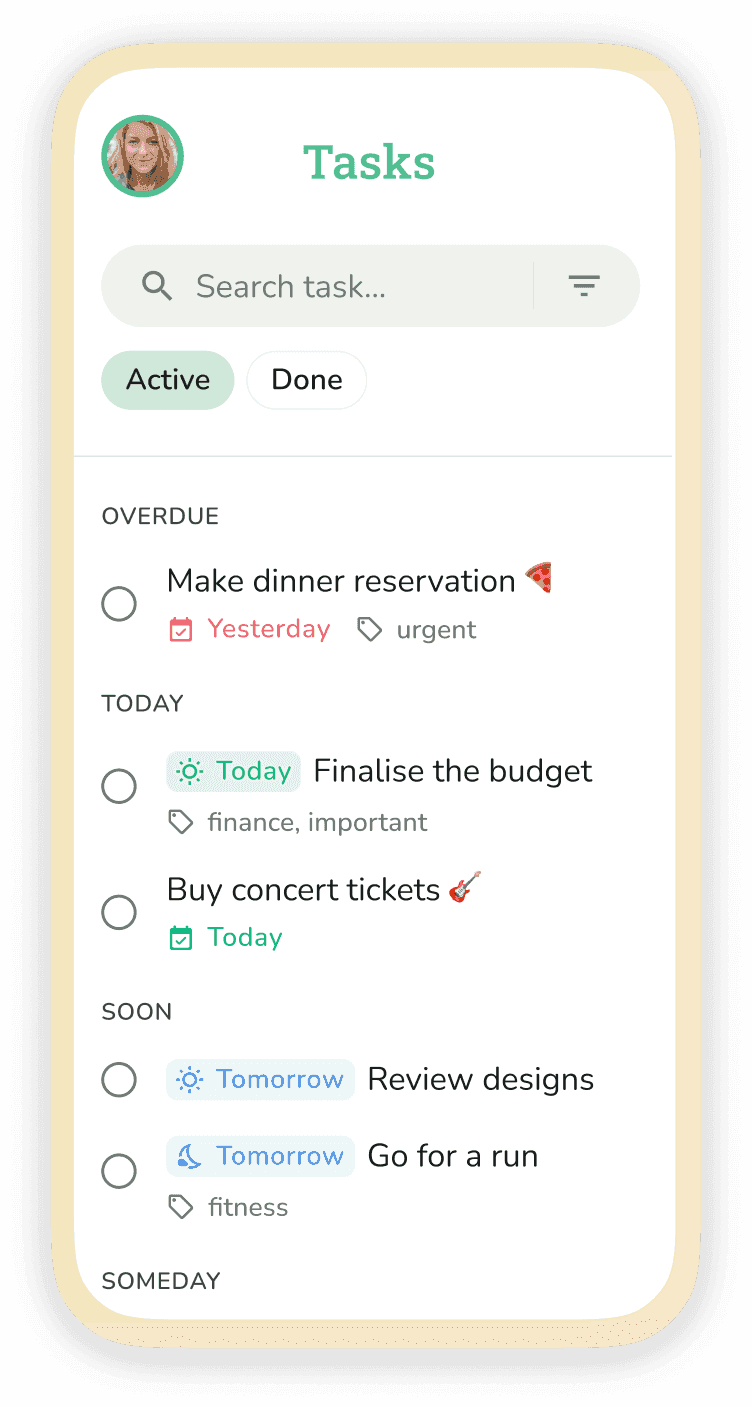This screenshot has width=752, height=1407.
Task: Open the Tomorrow chip on Review designs
Action: click(x=260, y=1080)
